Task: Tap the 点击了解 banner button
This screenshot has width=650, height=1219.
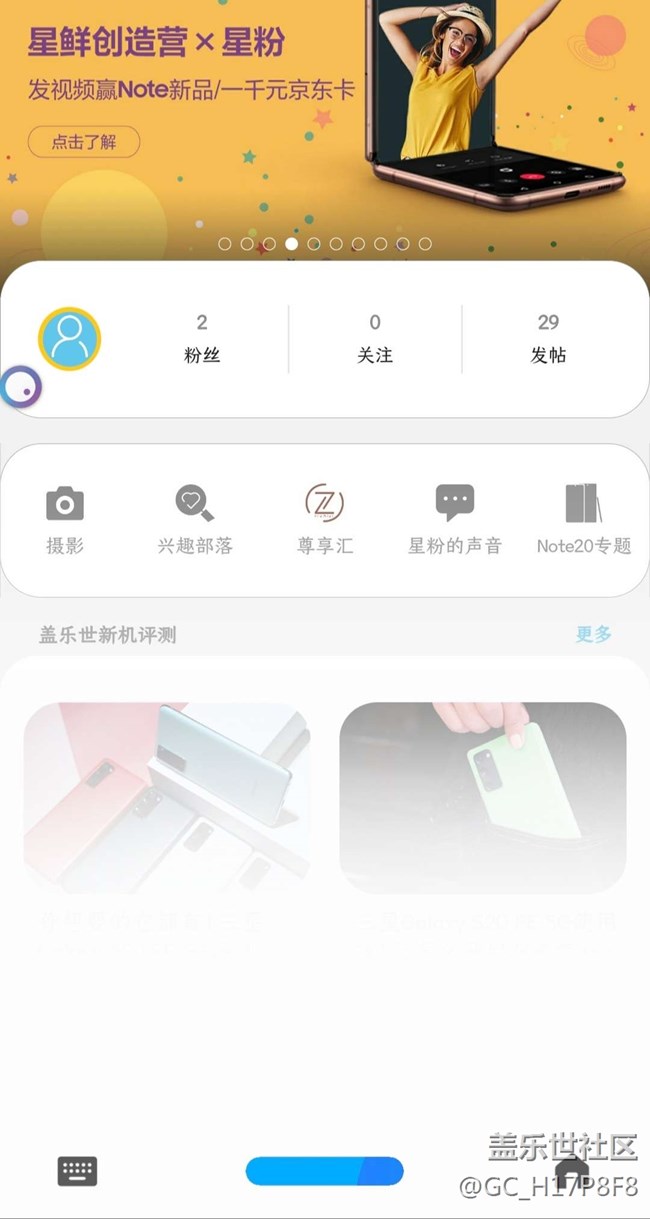Action: click(x=83, y=142)
